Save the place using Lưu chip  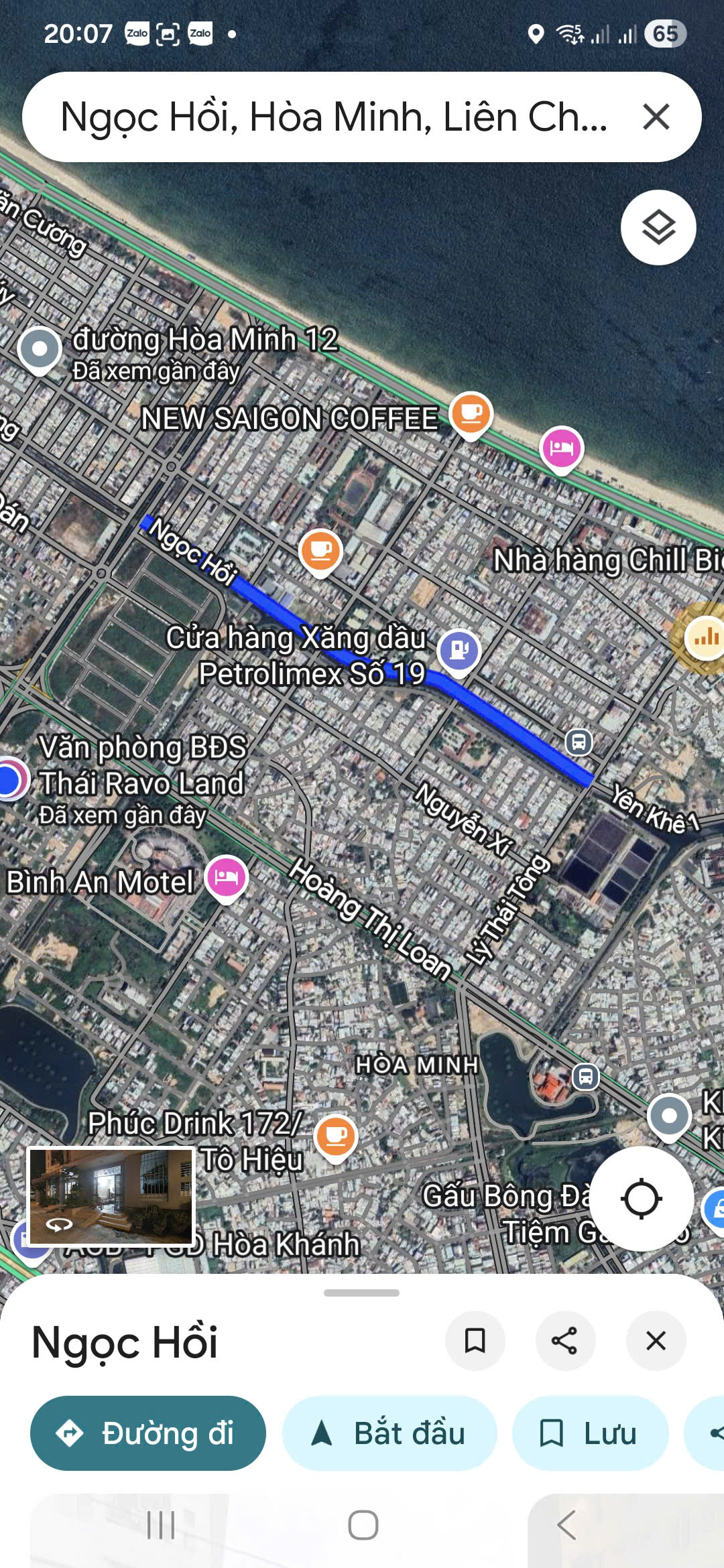590,1433
